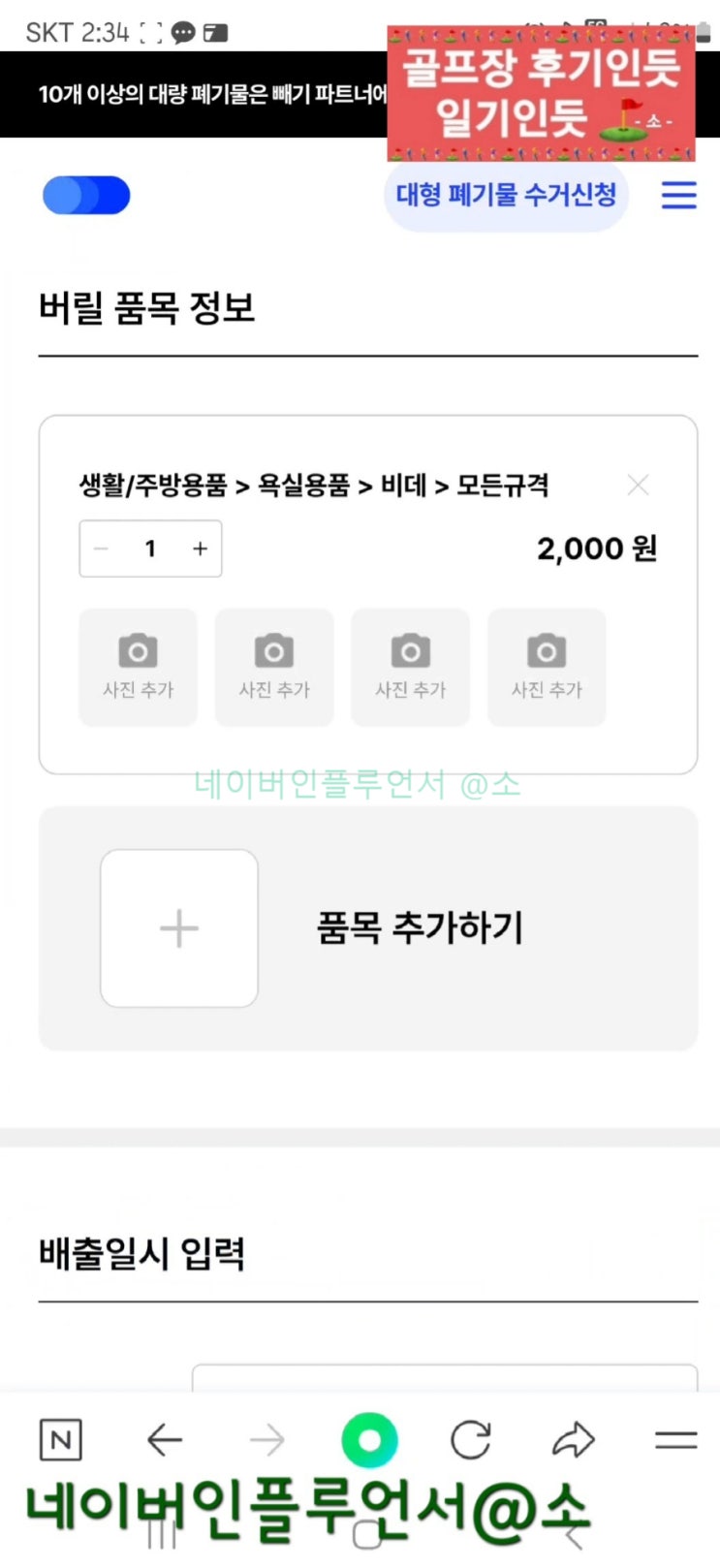Go to Naver home via N icon
This screenshot has width=720, height=1568.
60,1440
